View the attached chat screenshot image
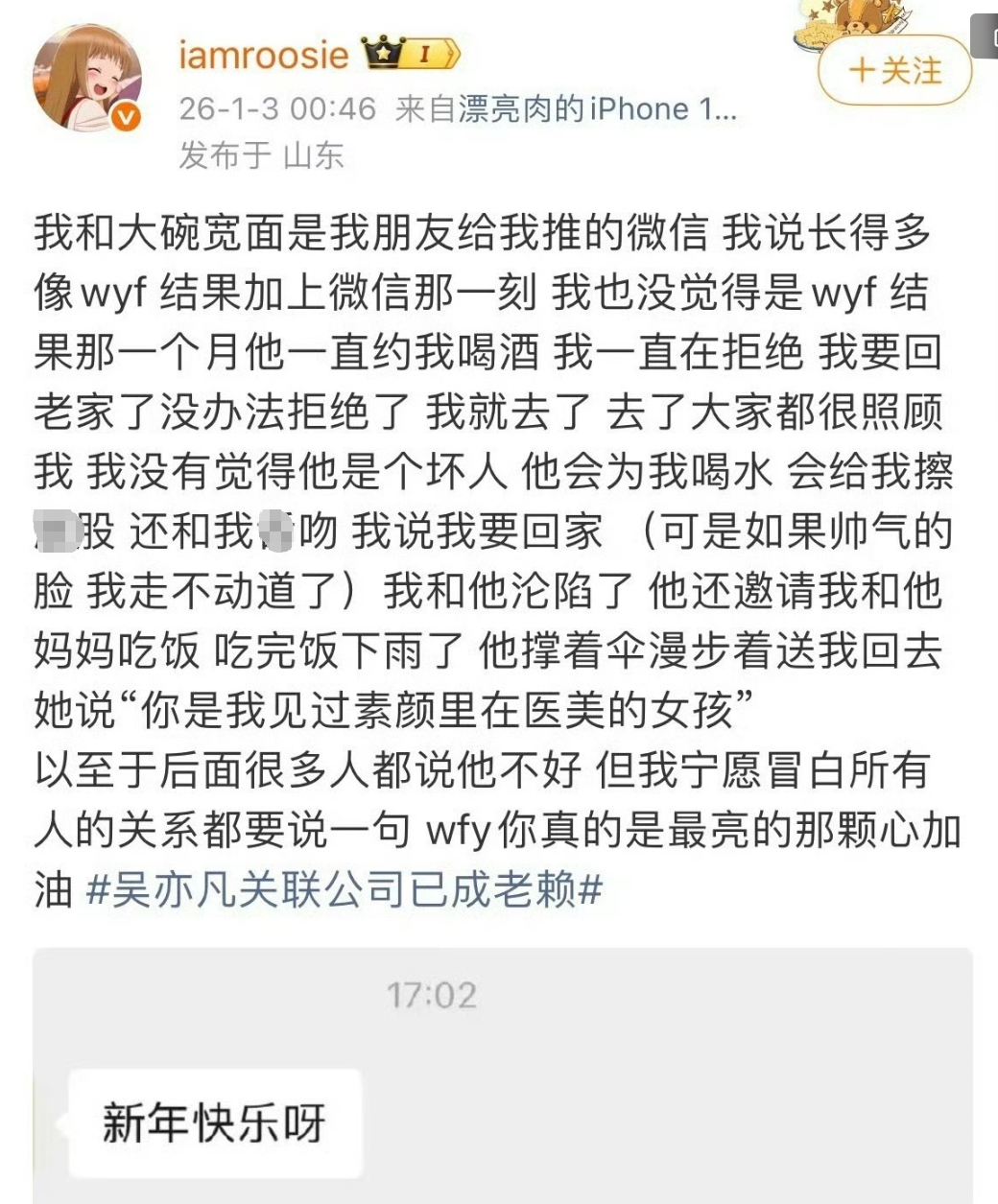This screenshot has height=1204, width=998. (502, 1074)
